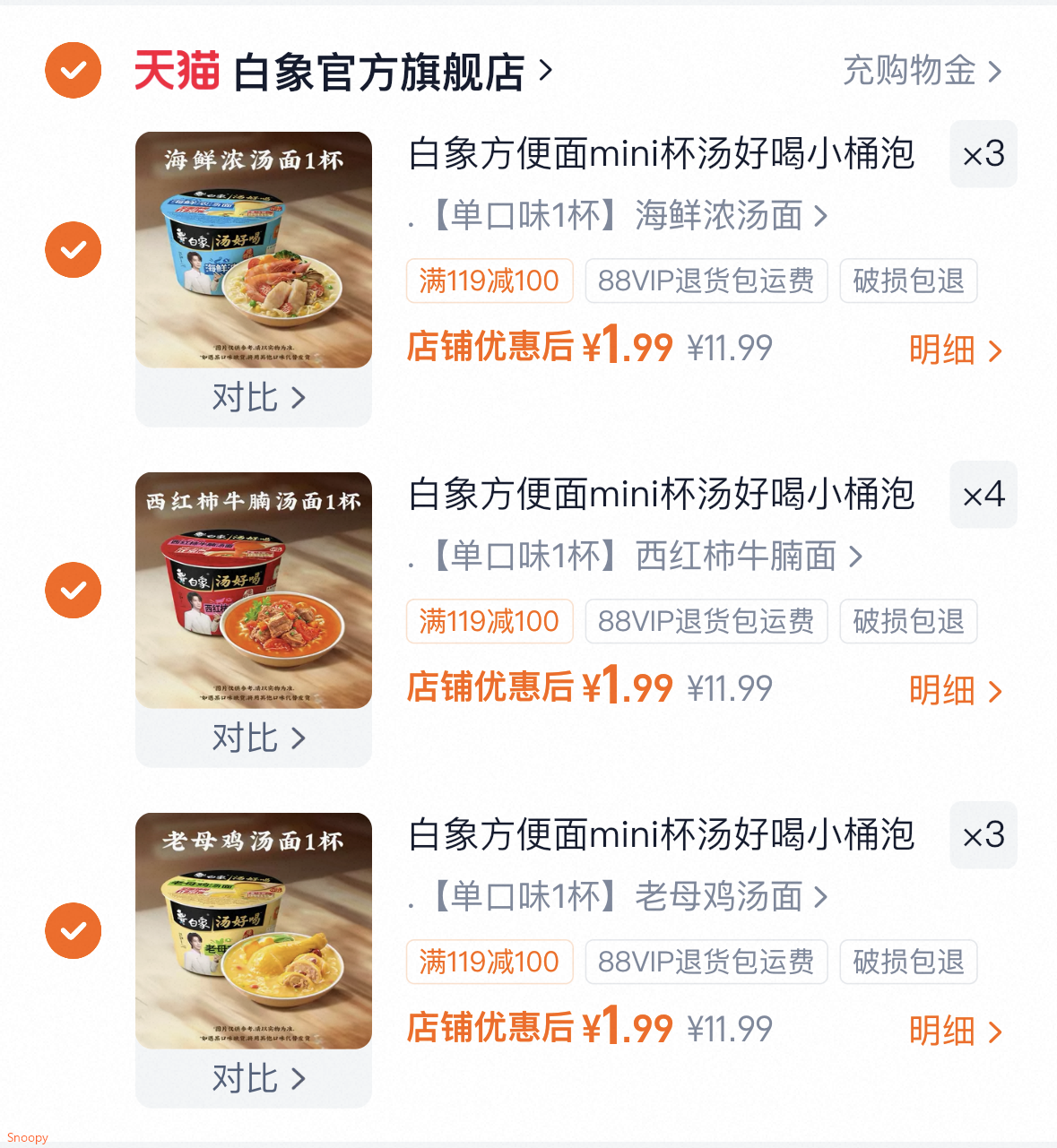1057x1148 pixels.
Task: View 明细 price details for 老母鸡汤面
Action: 954,1031
